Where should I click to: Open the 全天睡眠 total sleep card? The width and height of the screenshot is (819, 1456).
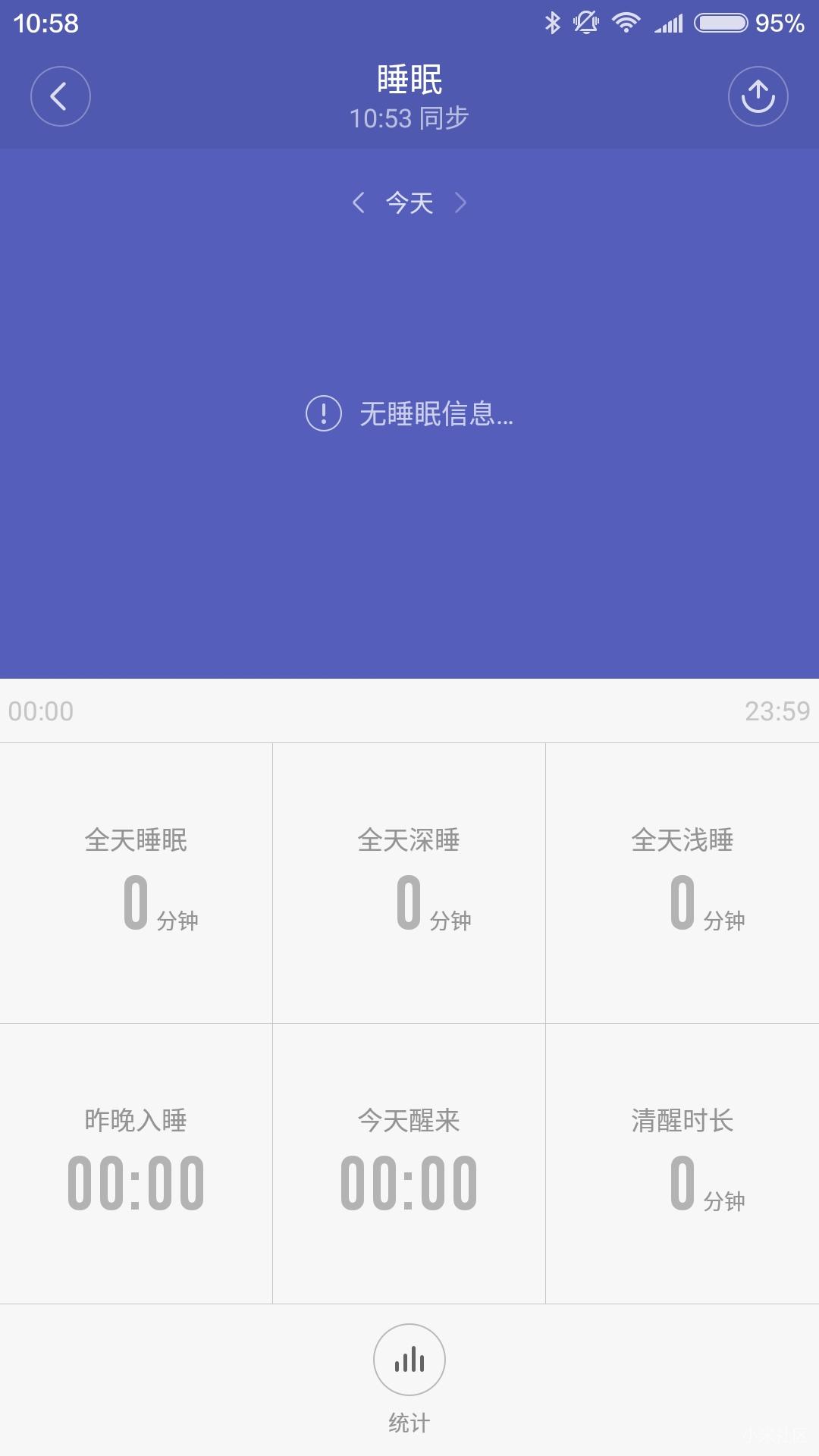coord(136,872)
